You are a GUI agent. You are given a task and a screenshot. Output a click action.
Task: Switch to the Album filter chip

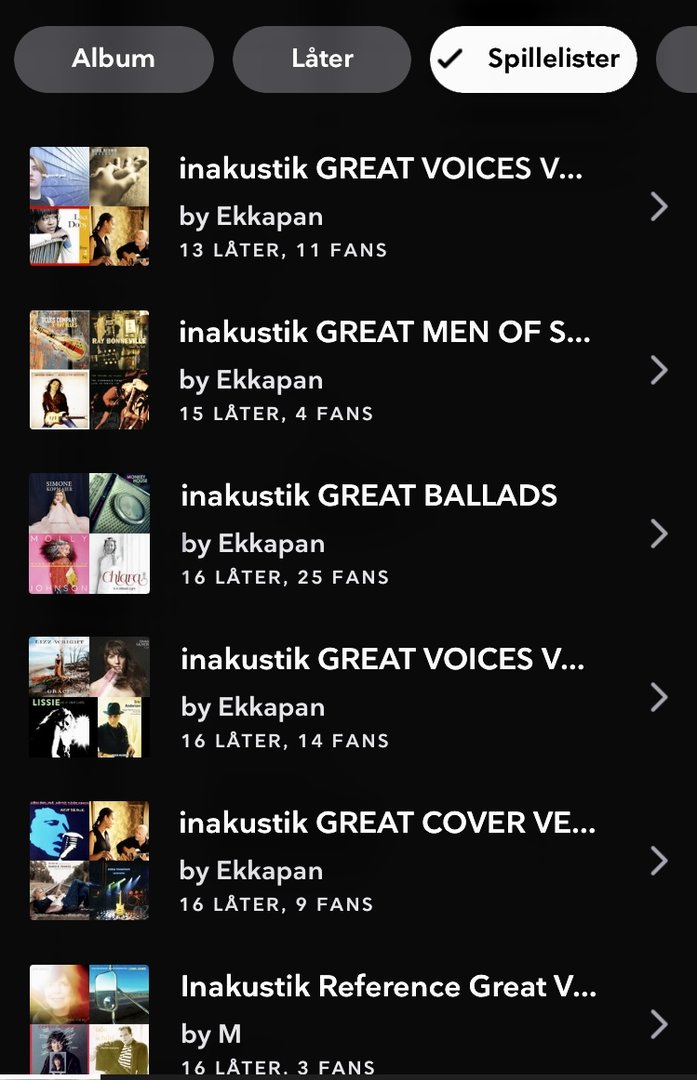pos(113,59)
